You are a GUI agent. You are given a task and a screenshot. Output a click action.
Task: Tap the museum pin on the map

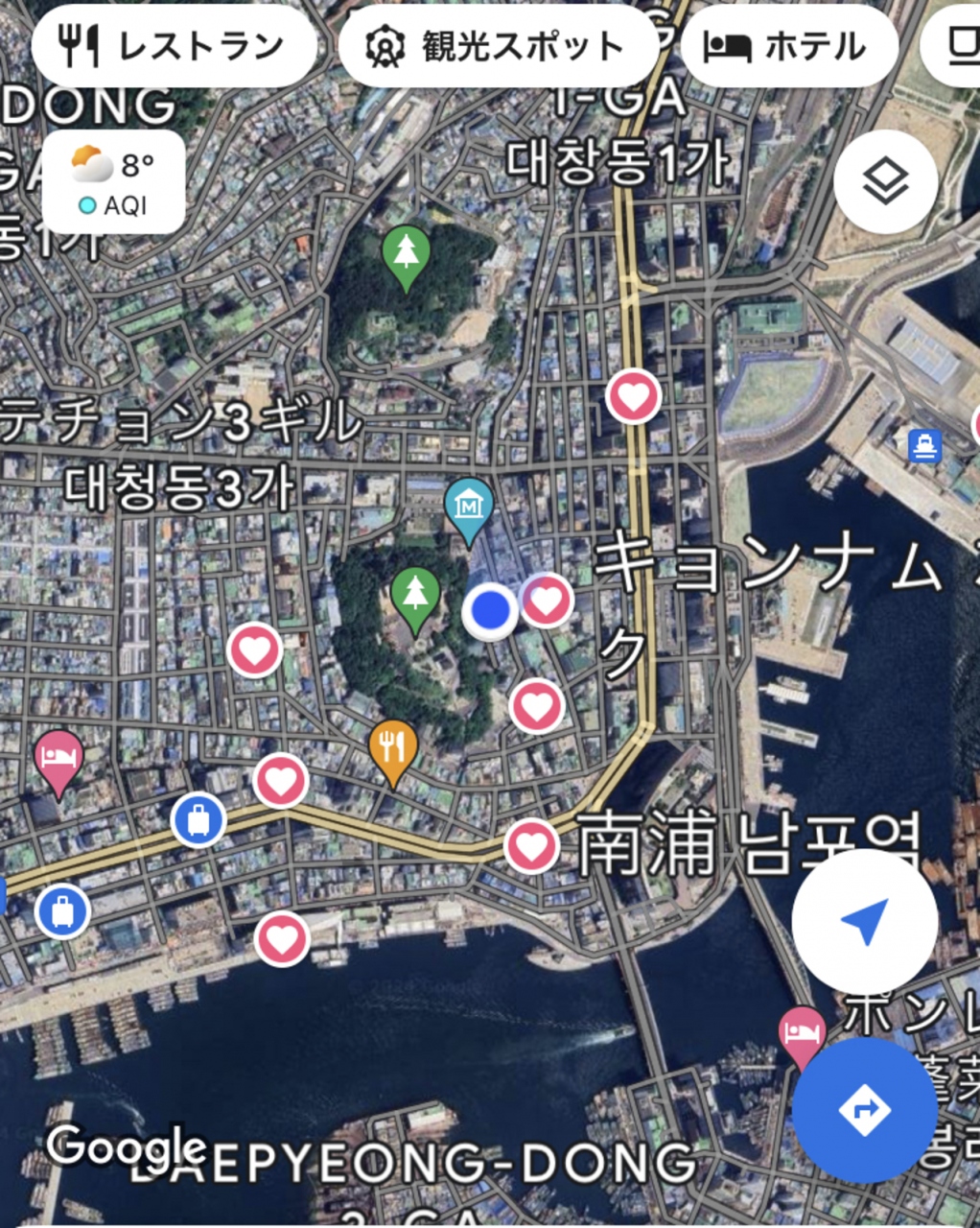coord(469,506)
